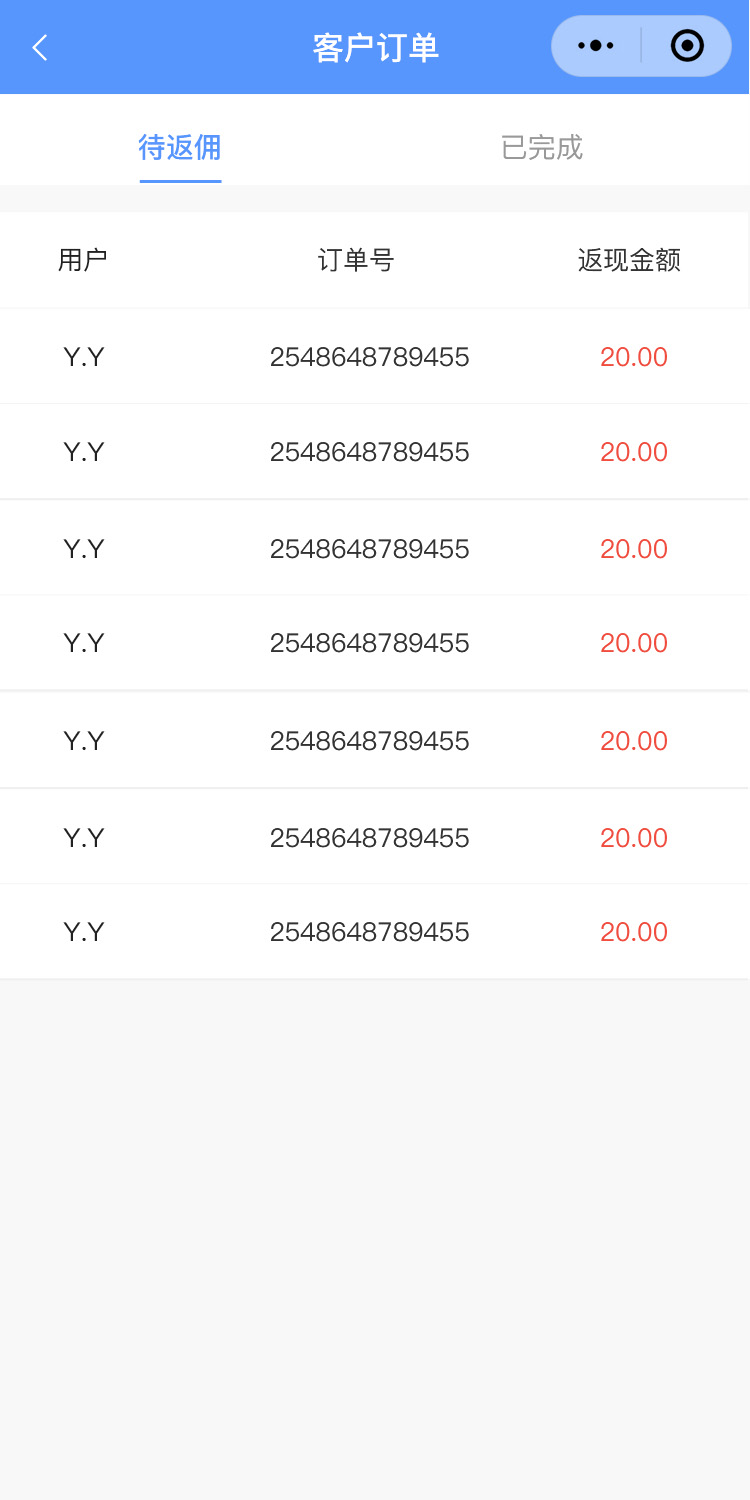Switch to the 已完成 tab
Viewport: 750px width, 1500px height.
pos(541,148)
